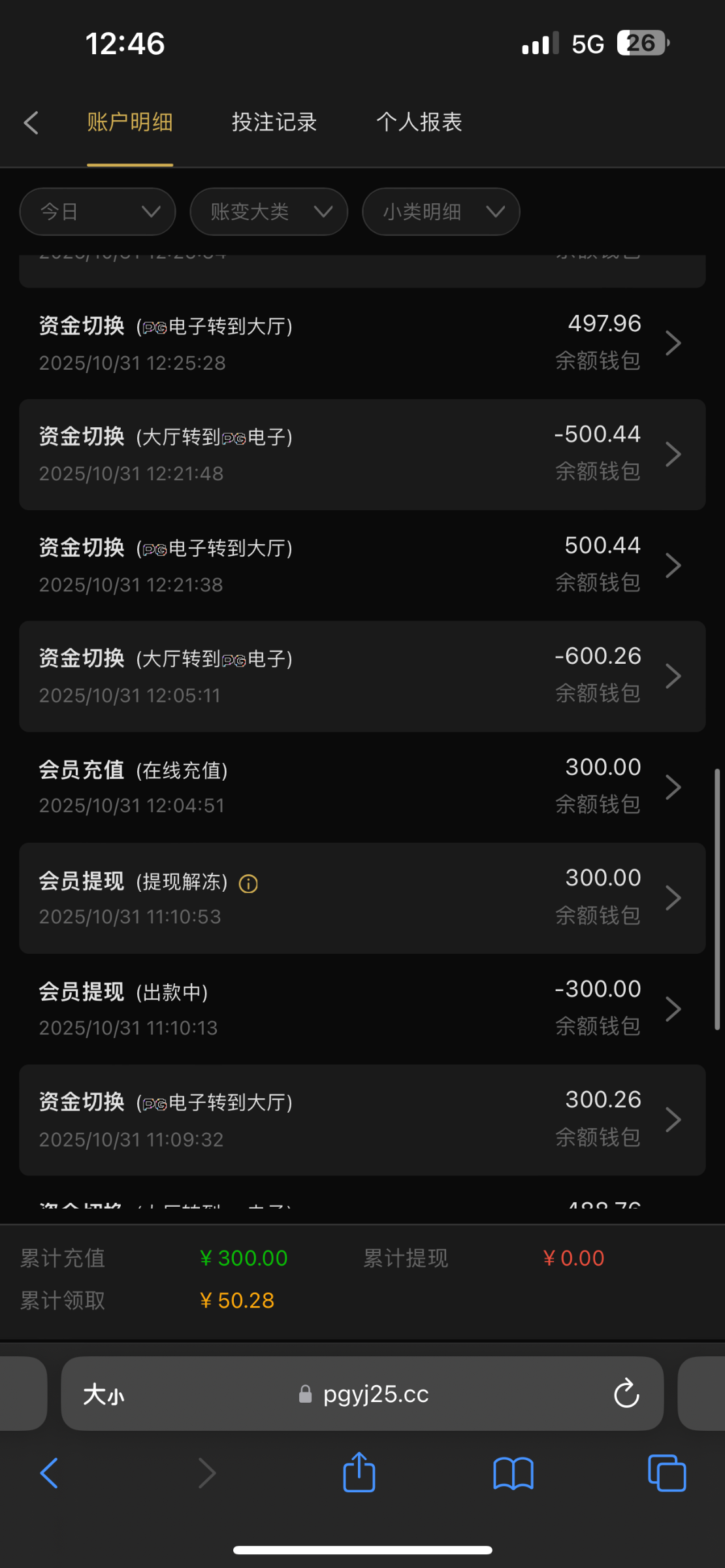Open the 会员充值 在线充值 record
This screenshot has height=1568, width=725.
362,787
